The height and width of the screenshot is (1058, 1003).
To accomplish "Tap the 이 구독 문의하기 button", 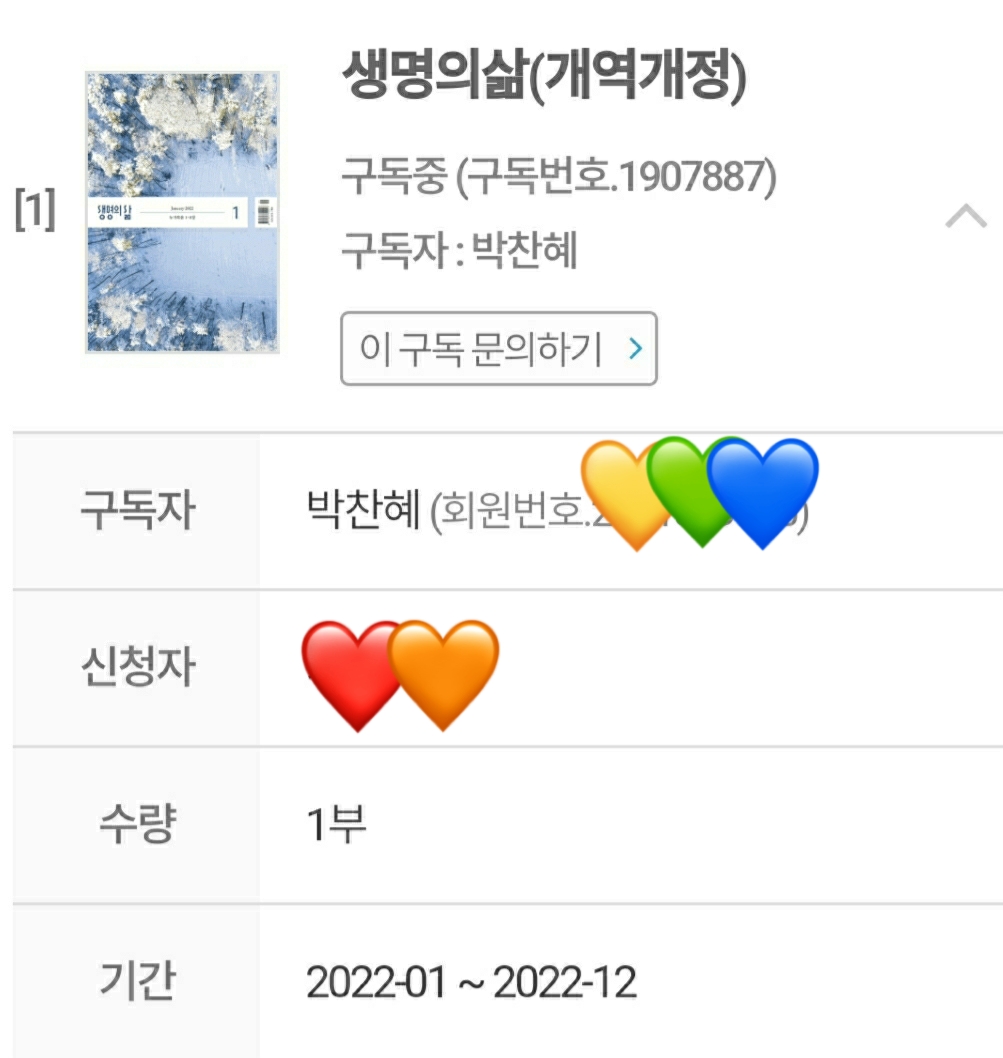I will coord(498,349).
